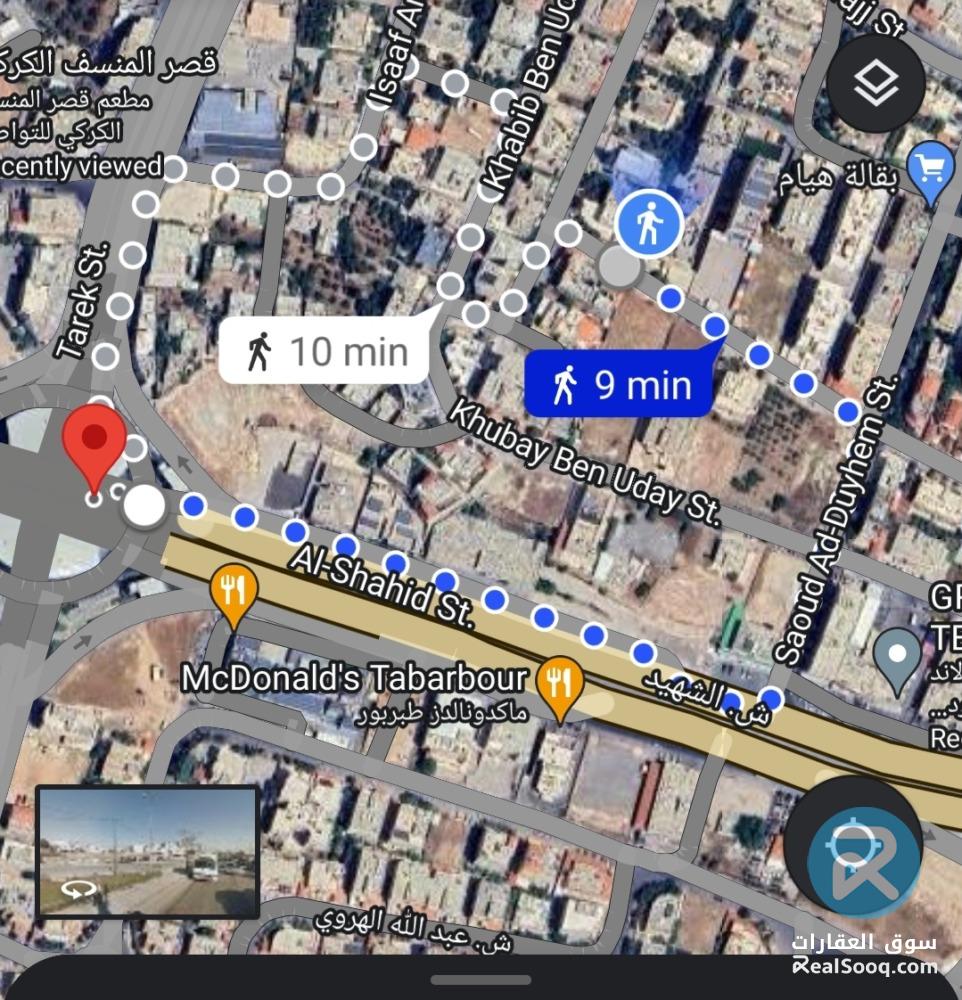
Task: Tap the McDonald's Tabarbour restaurant pin
Action: point(561,685)
